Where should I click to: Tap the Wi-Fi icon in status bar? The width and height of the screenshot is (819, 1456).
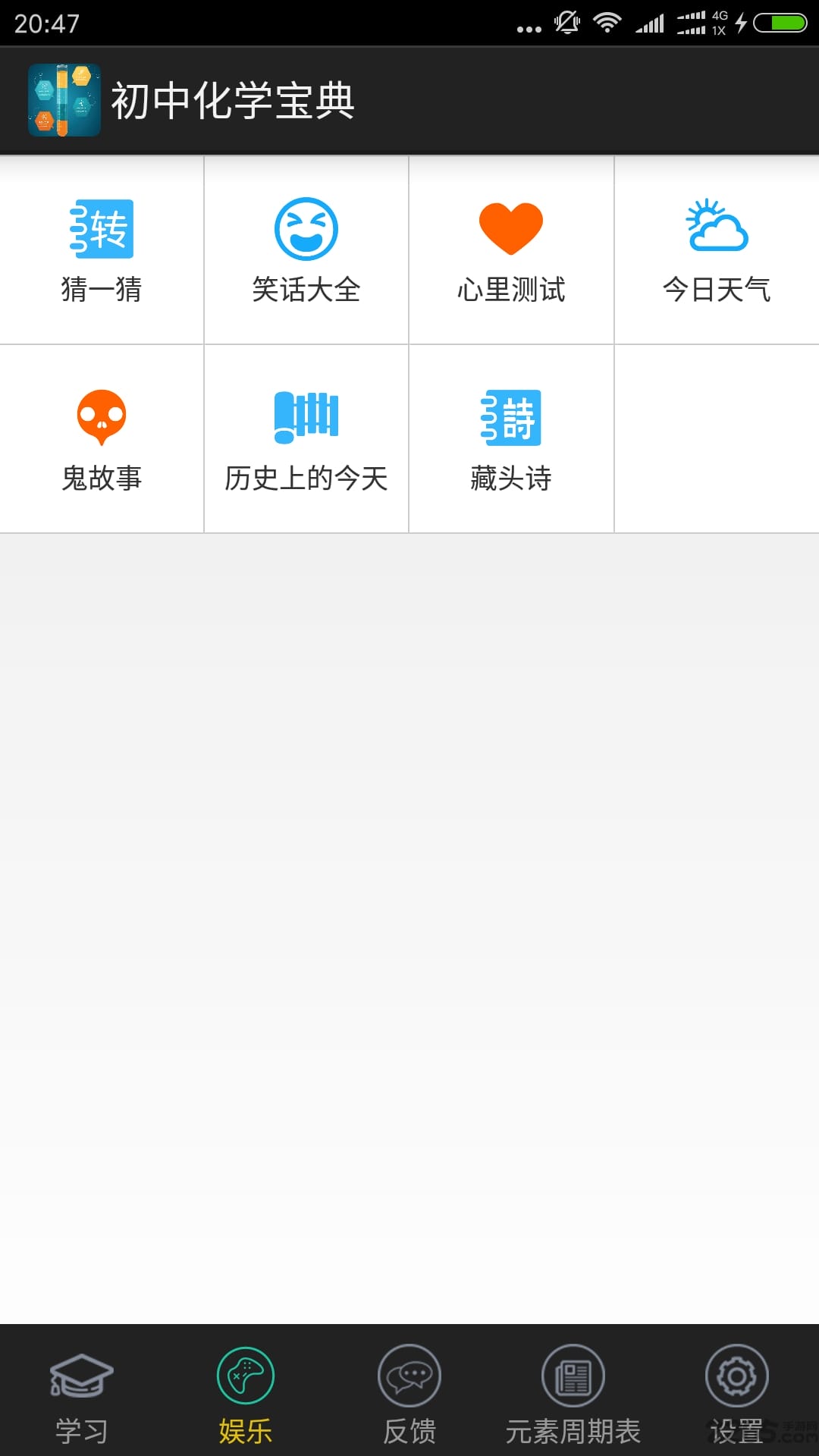pos(607,21)
